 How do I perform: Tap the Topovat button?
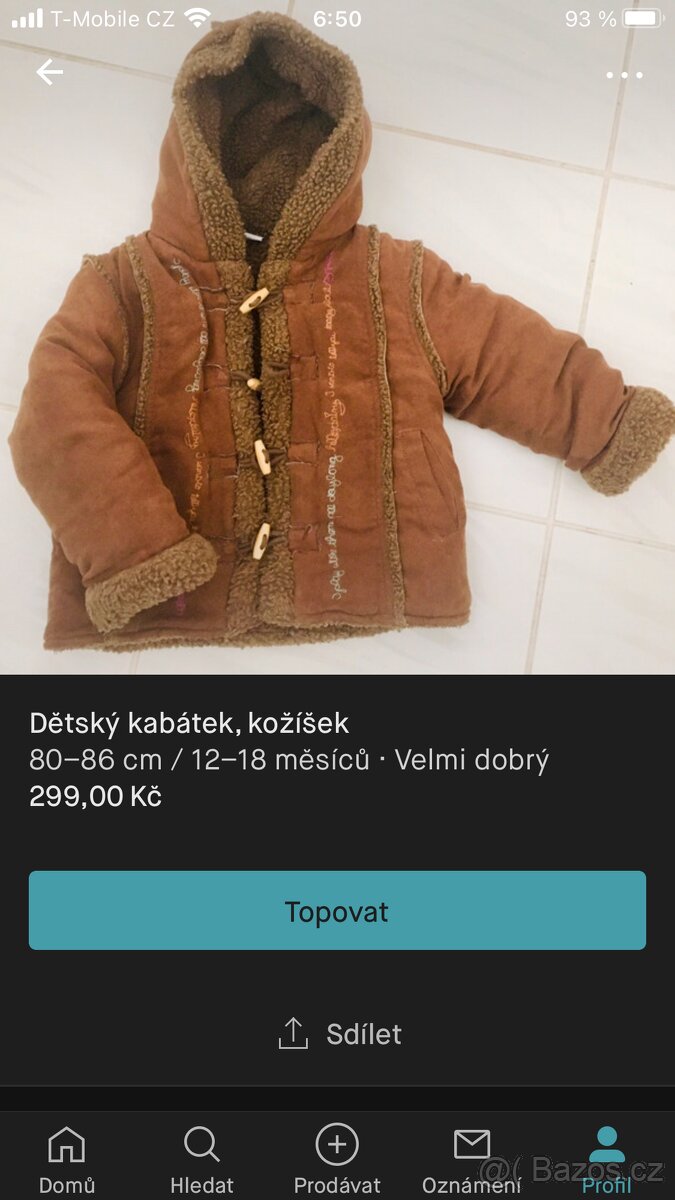337,911
